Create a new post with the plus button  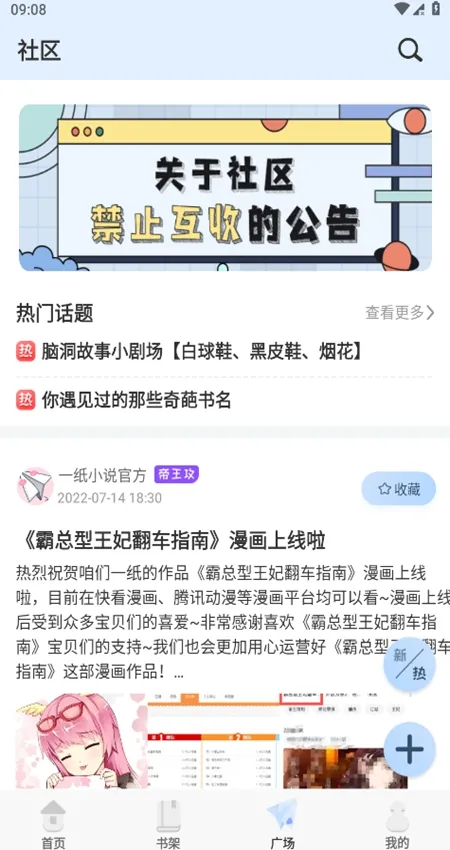click(x=410, y=749)
